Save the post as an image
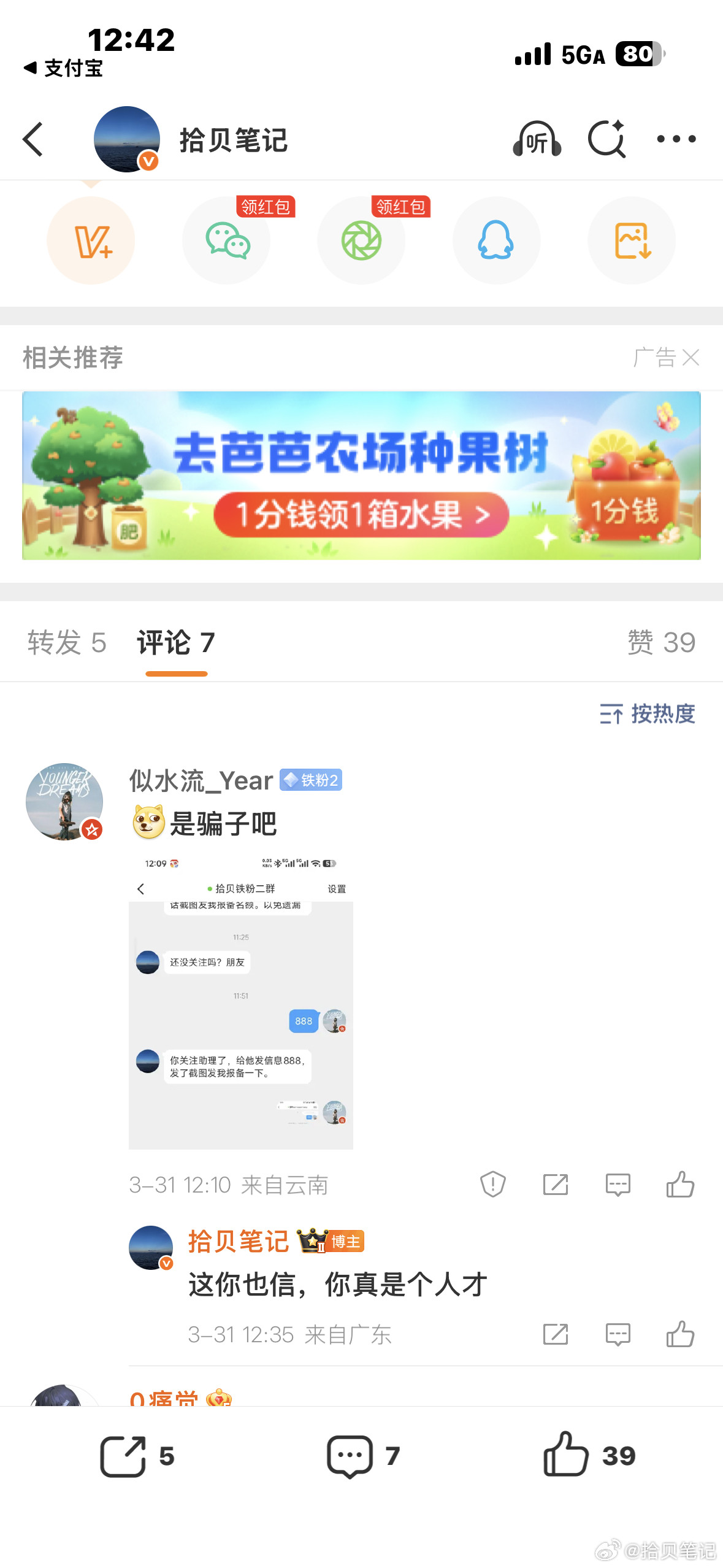The image size is (723, 1568). 631,240
